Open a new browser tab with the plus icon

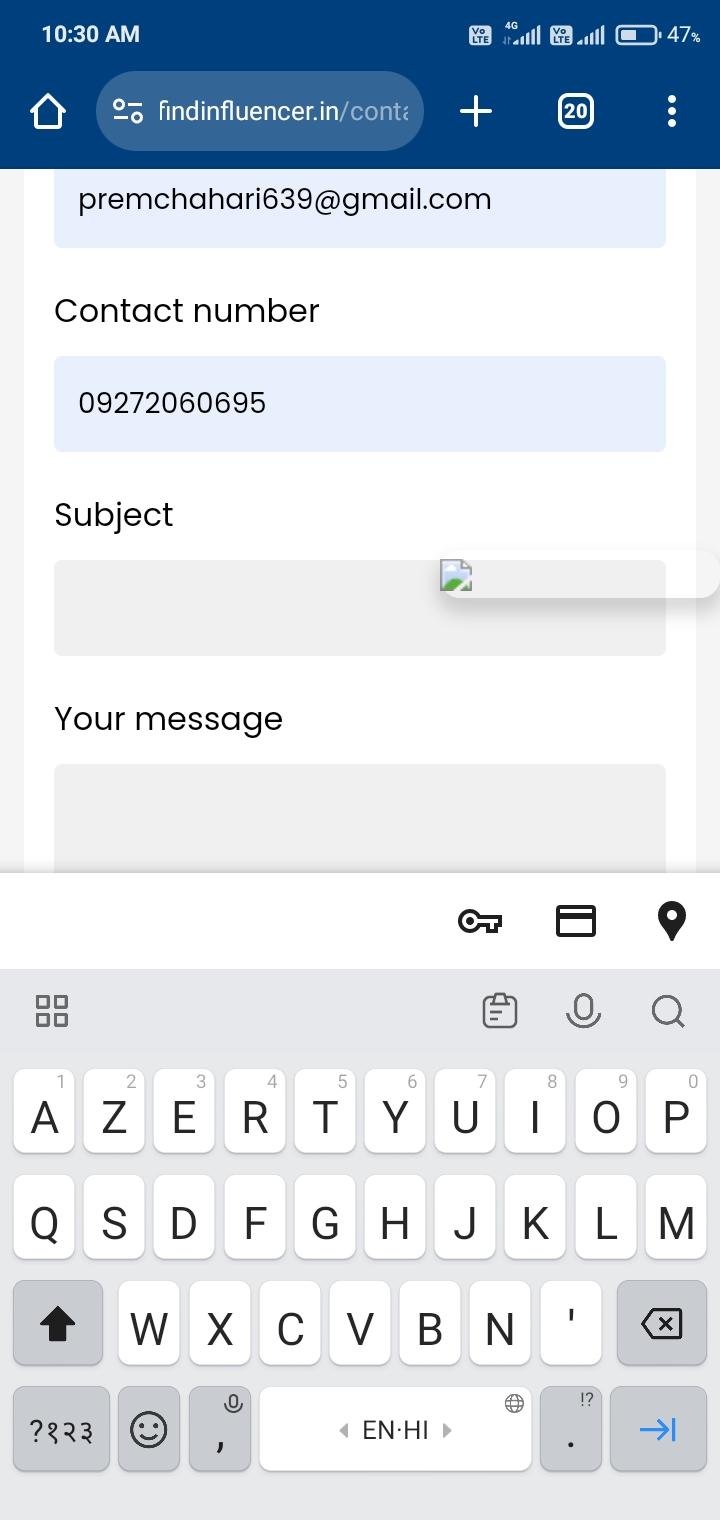tap(476, 111)
